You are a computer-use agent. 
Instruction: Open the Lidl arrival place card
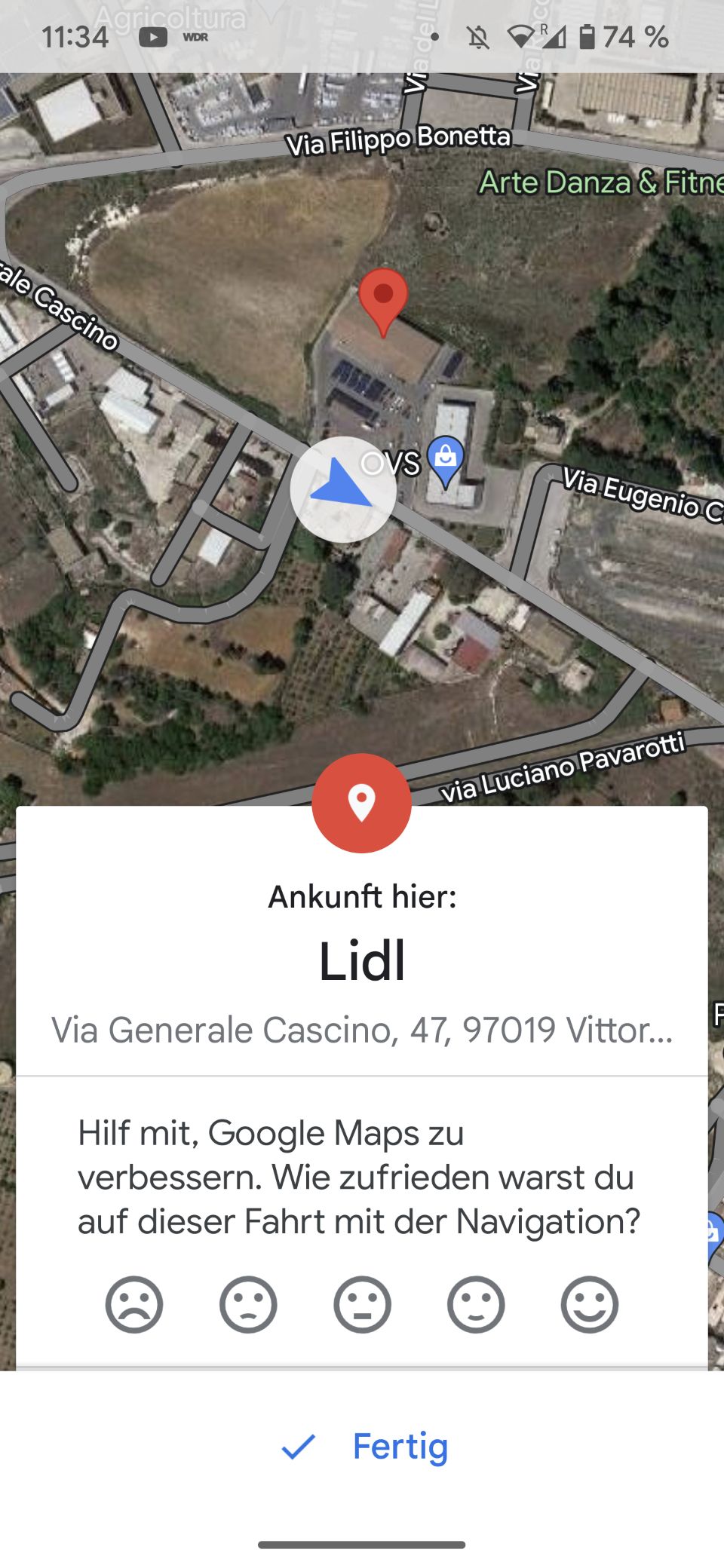362,961
